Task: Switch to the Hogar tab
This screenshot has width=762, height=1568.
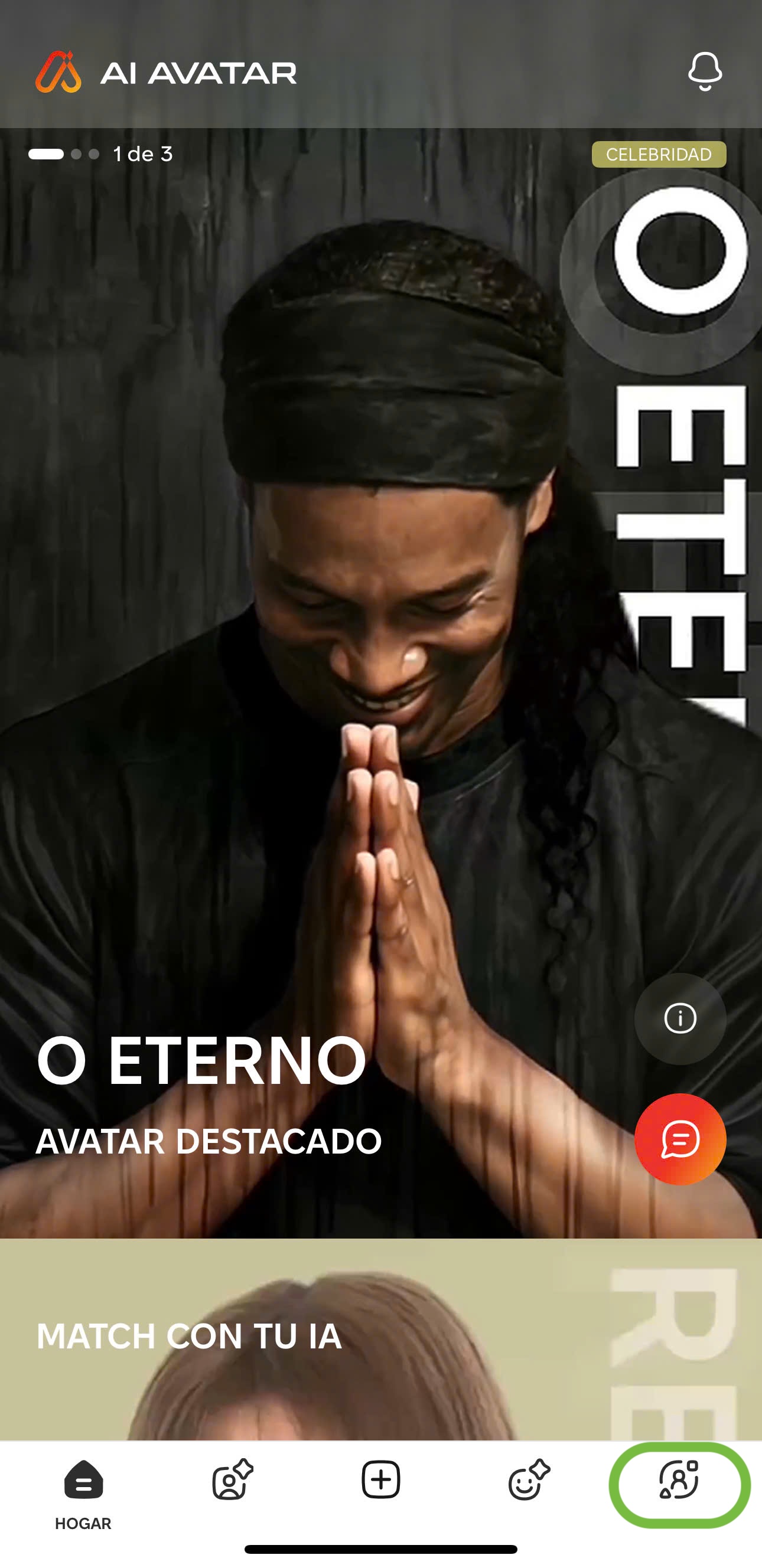Action: click(x=83, y=1493)
